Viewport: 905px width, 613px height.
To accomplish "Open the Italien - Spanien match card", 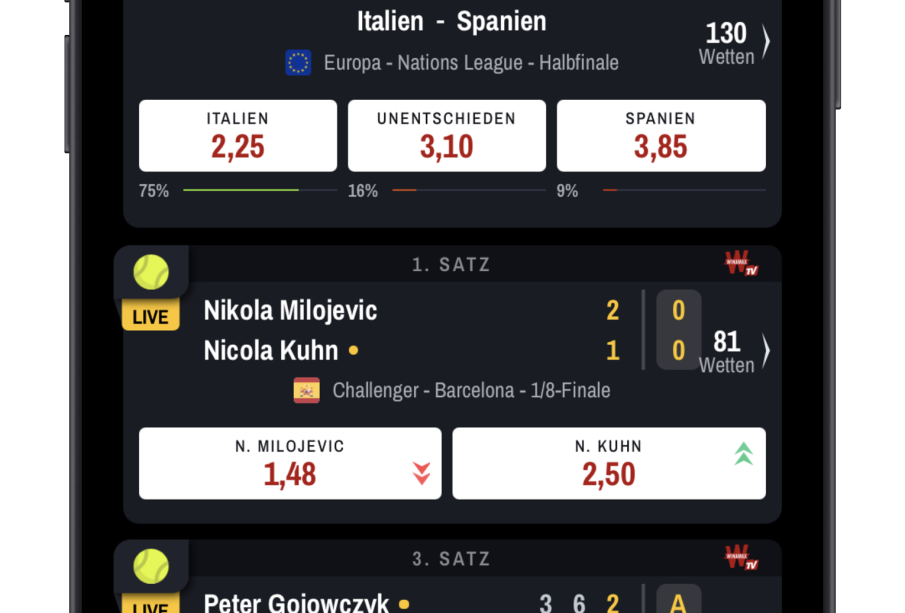I will pyautogui.click(x=451, y=22).
